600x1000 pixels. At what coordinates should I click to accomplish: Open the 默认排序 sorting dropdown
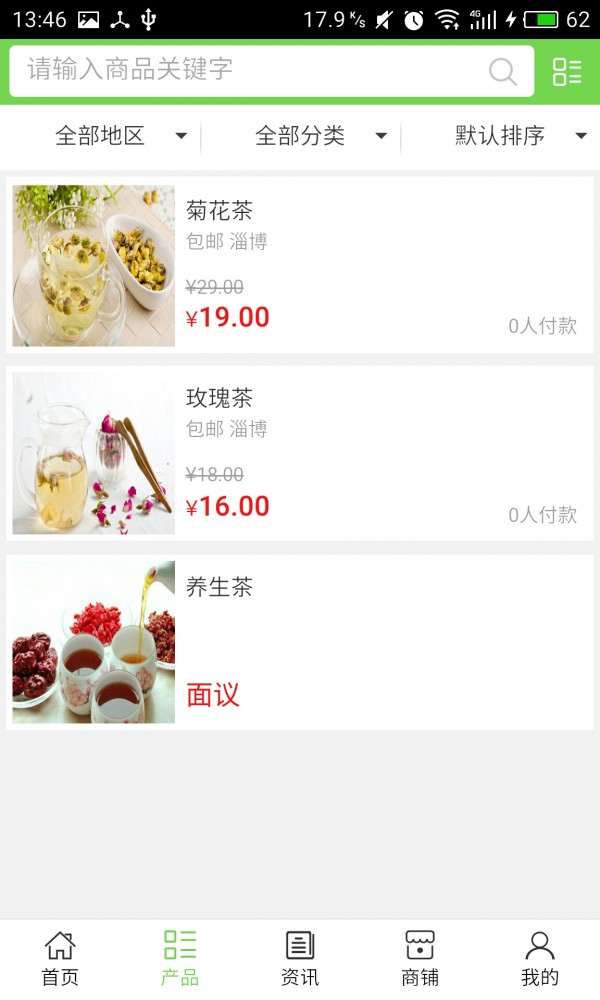tap(520, 136)
